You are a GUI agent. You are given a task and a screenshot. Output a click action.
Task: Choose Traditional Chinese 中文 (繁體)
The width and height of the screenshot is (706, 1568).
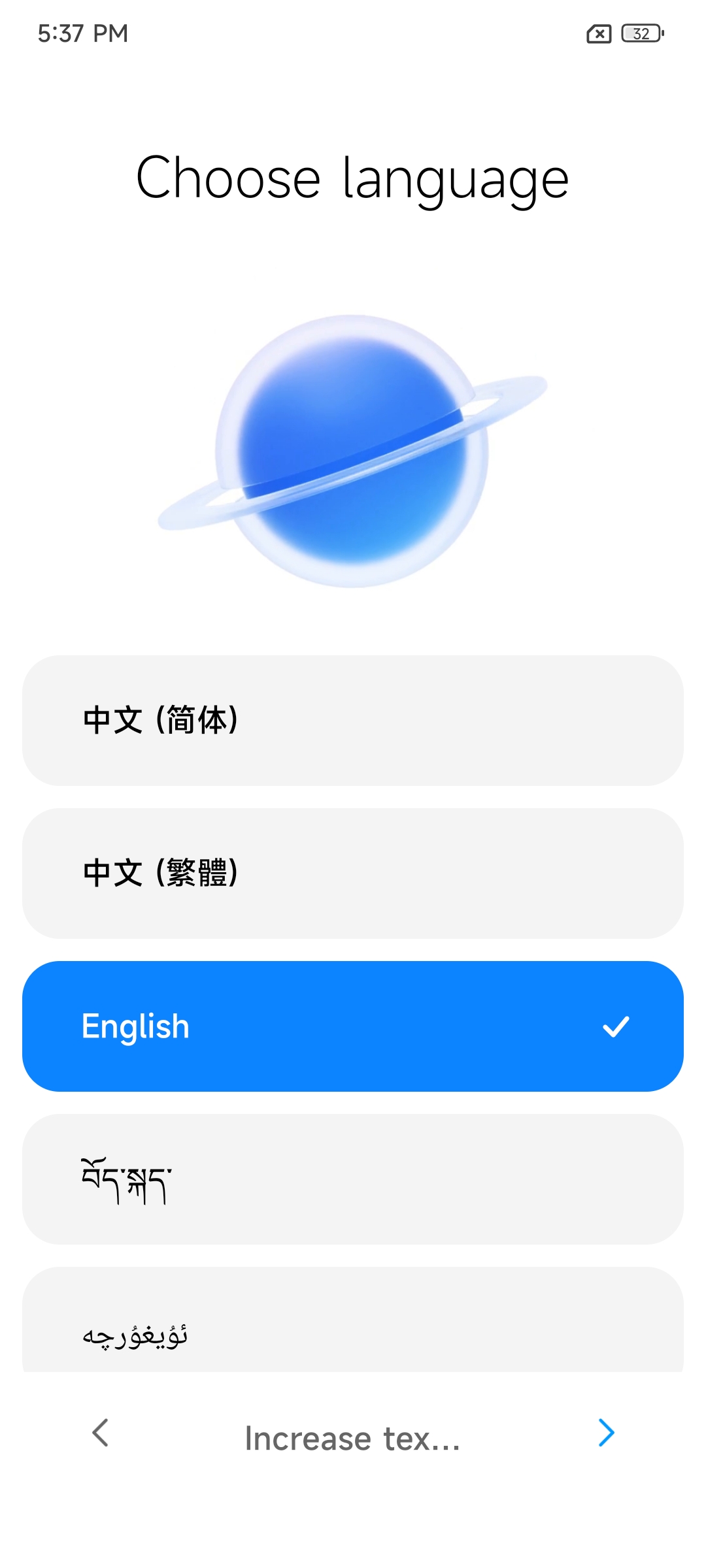pos(353,874)
